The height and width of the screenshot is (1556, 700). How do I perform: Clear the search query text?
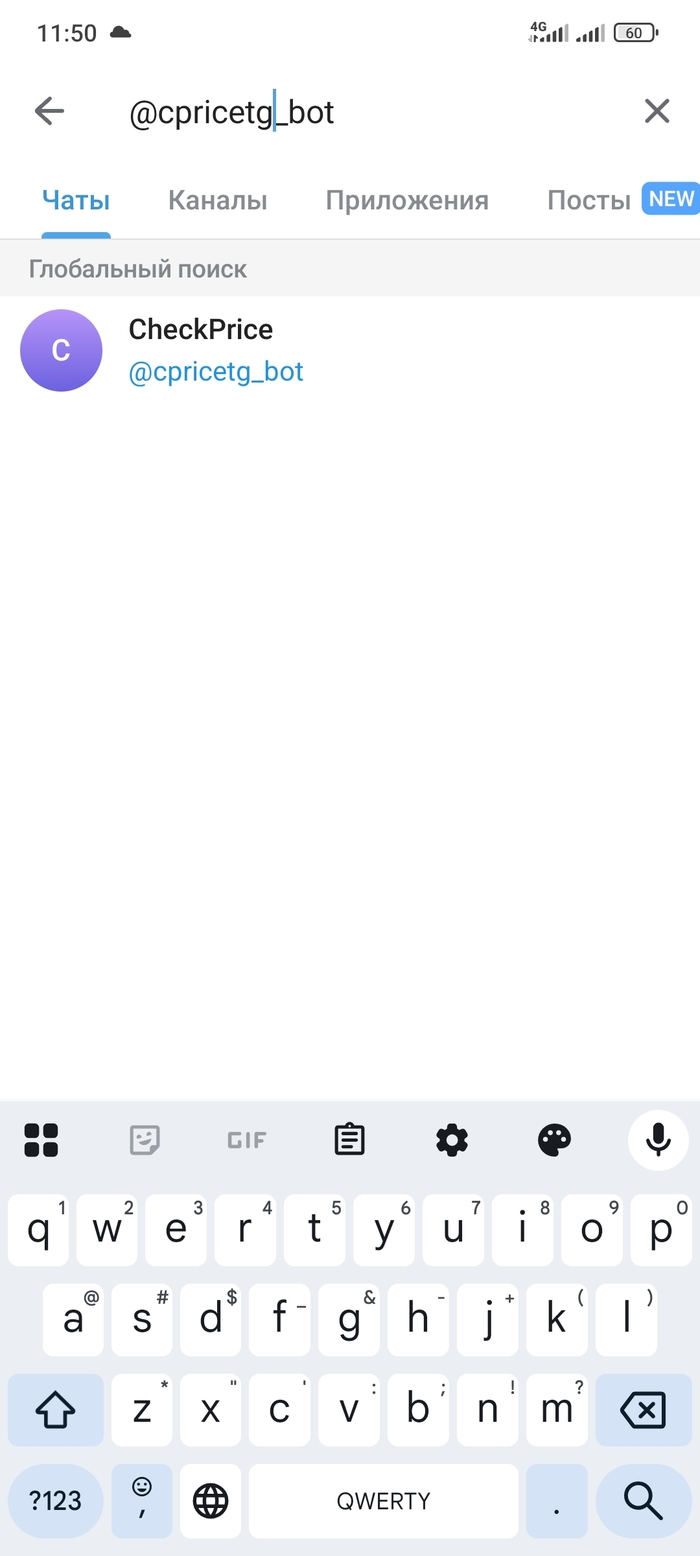(x=656, y=111)
